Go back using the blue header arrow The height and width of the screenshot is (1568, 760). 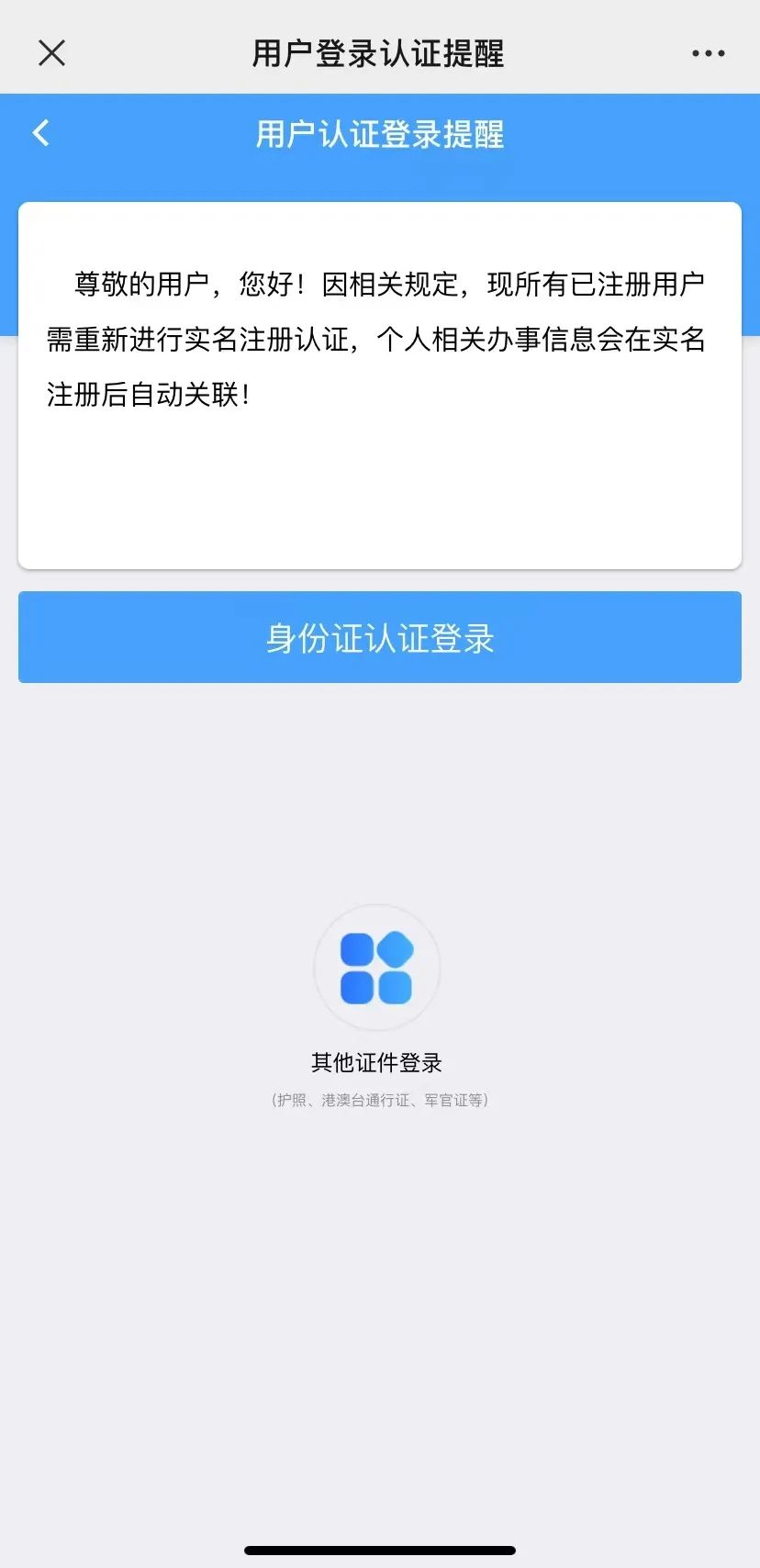tap(41, 134)
